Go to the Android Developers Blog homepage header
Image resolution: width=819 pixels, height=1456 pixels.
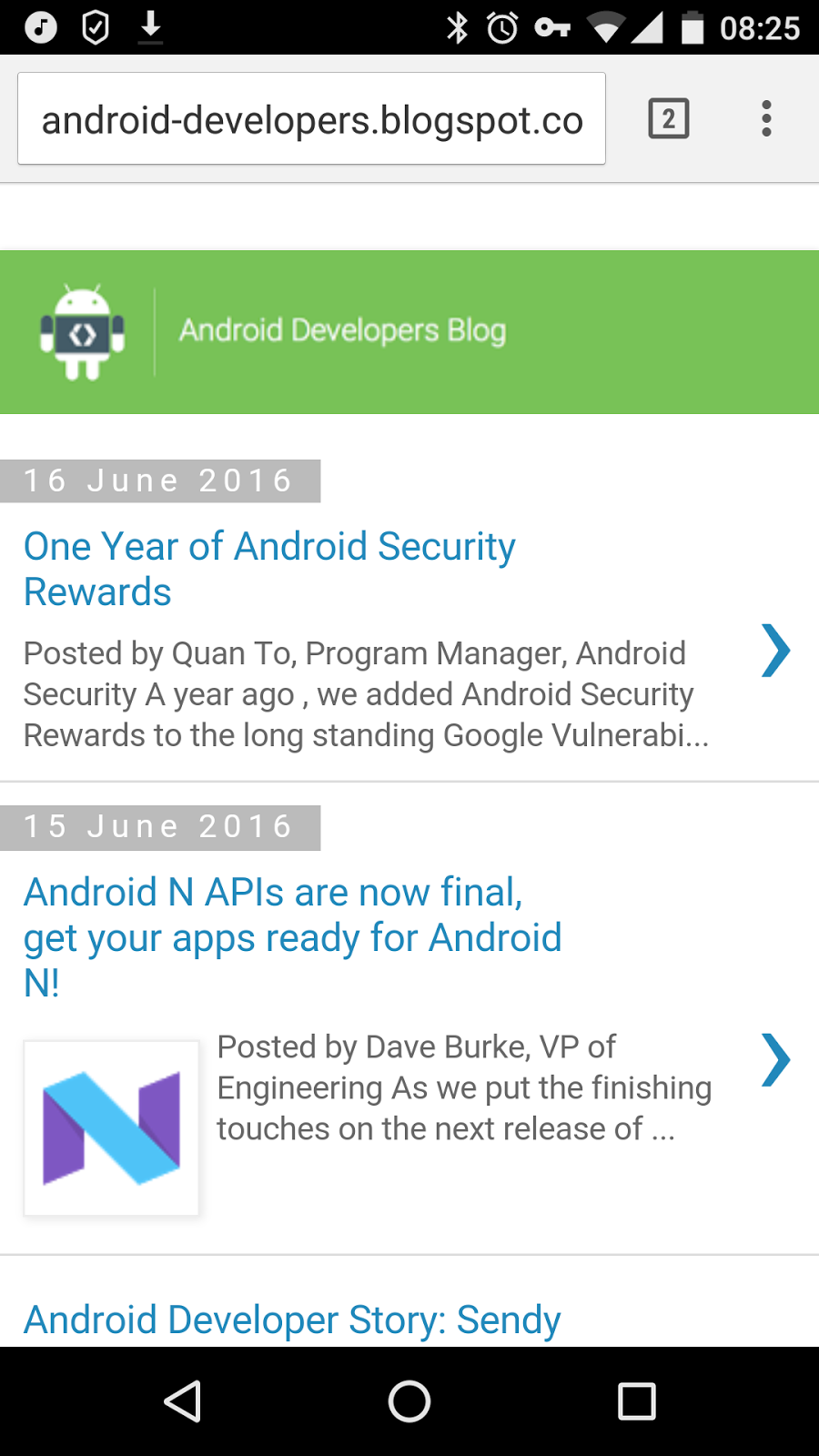point(342,331)
